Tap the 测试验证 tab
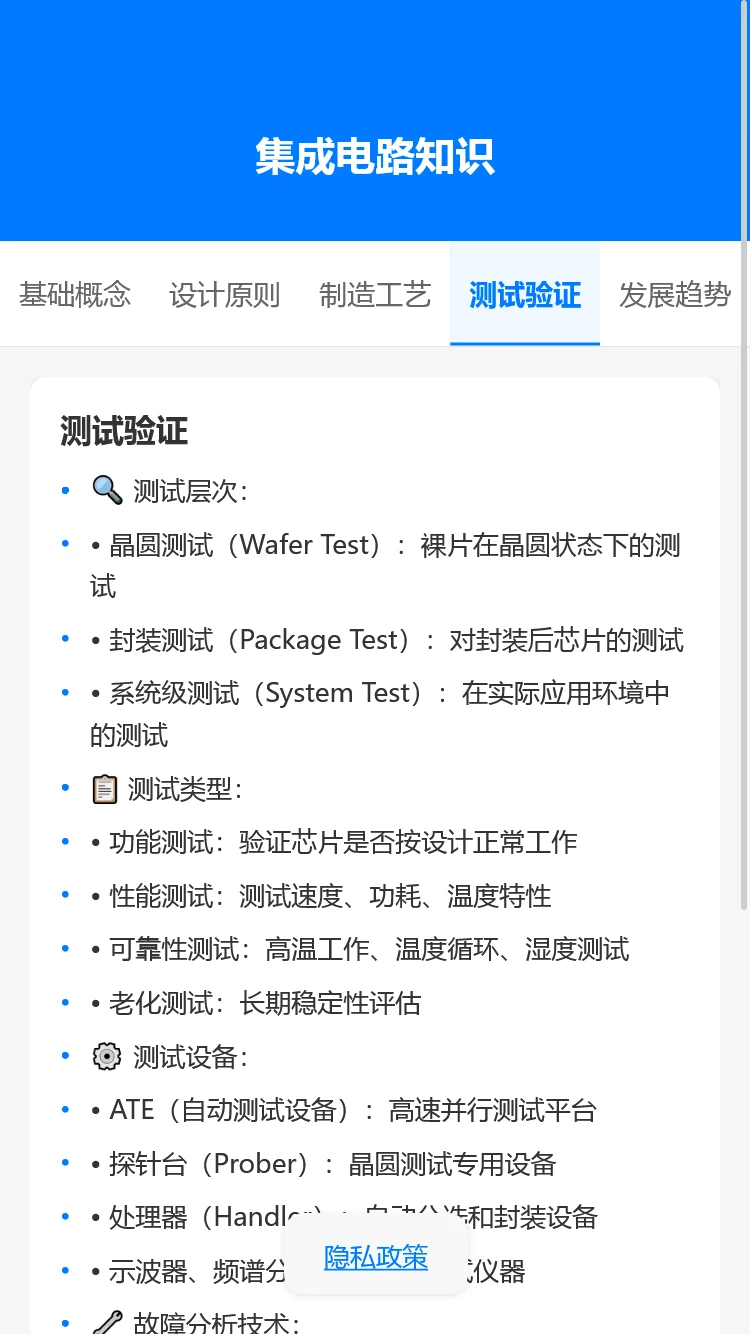 pyautogui.click(x=525, y=295)
